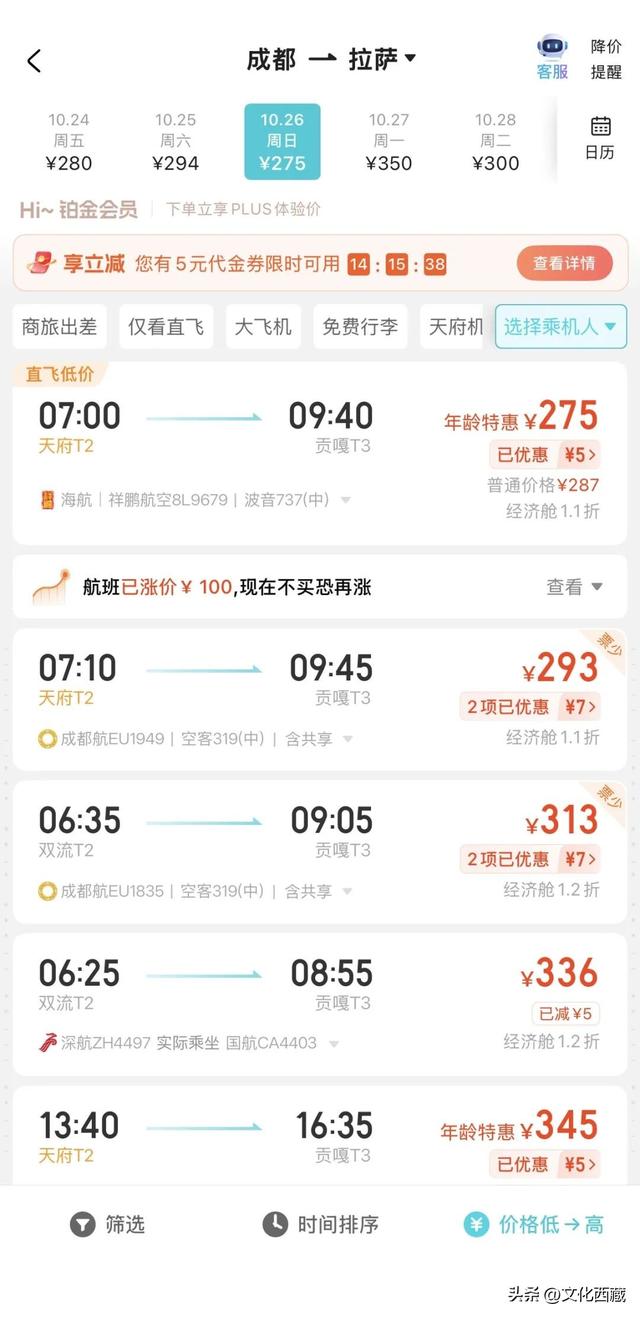The image size is (640, 1317).
Task: Select the 10.24 周五 date tab
Action: point(68,141)
